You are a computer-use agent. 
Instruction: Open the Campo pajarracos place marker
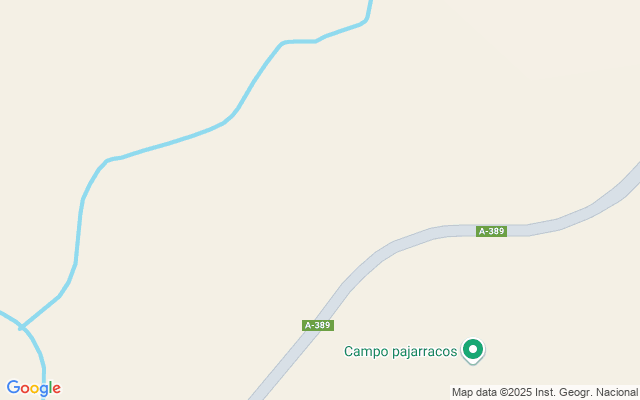tap(473, 350)
